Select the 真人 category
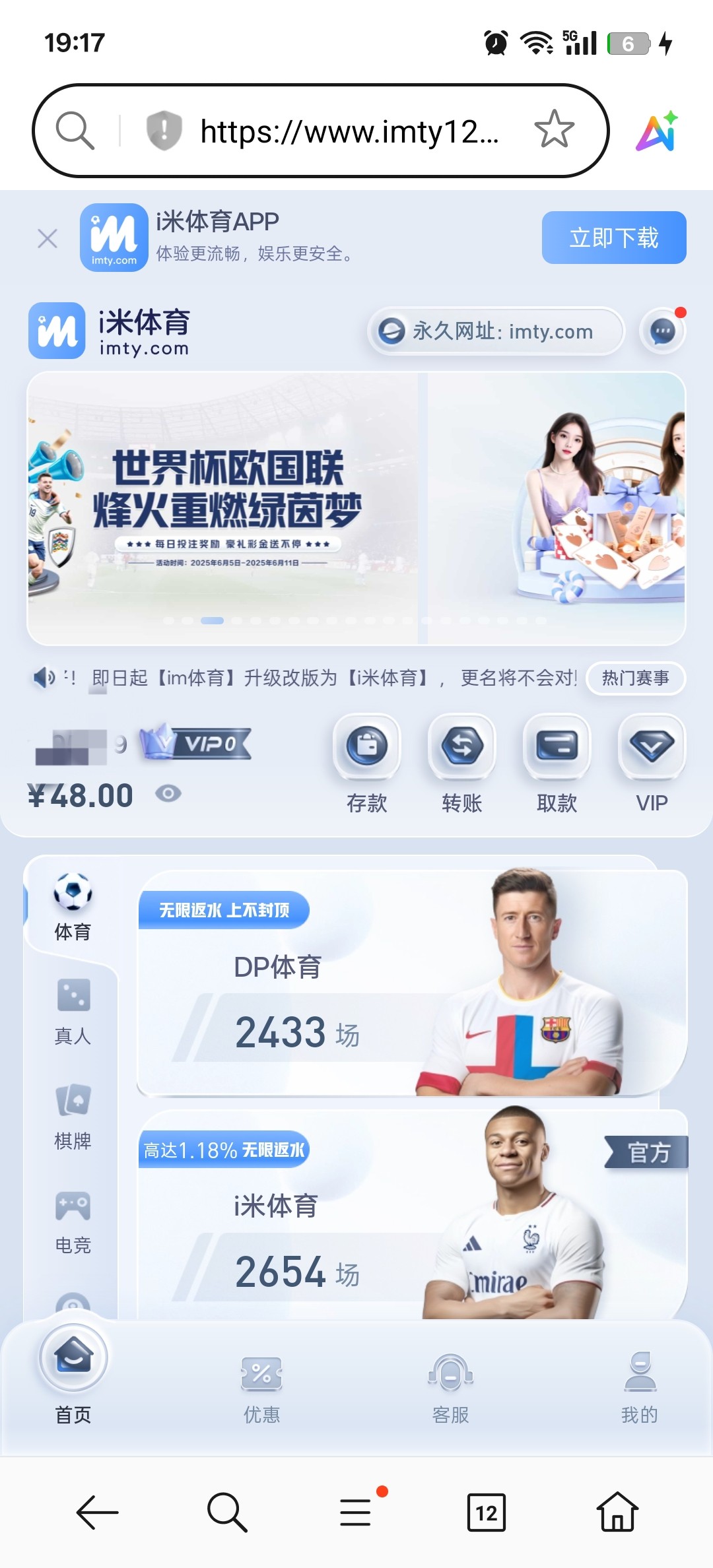 73,1011
